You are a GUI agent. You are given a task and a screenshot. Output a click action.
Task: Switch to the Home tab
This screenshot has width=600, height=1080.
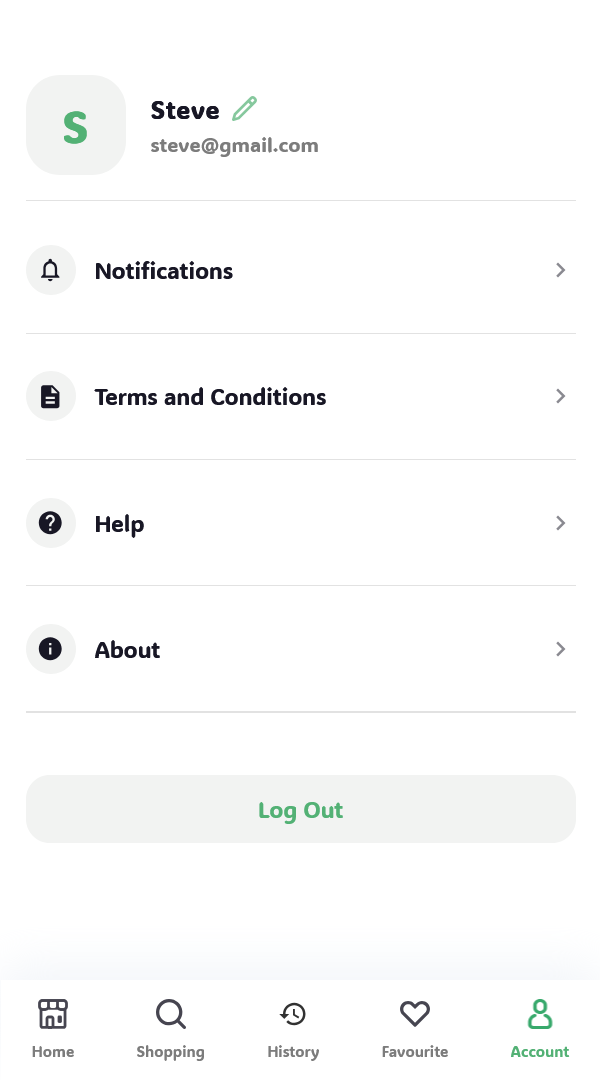[x=53, y=1028]
